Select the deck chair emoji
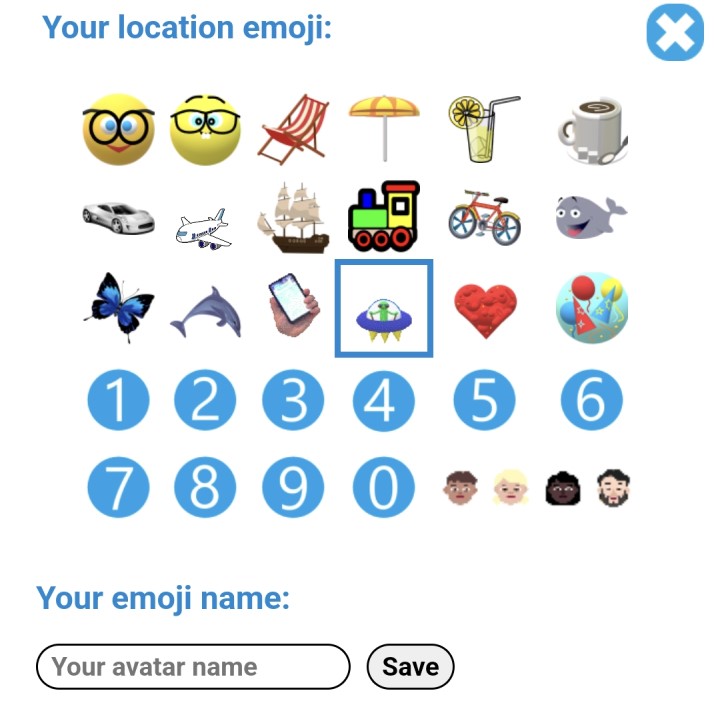Image resolution: width=720 pixels, height=722 pixels. (x=292, y=130)
